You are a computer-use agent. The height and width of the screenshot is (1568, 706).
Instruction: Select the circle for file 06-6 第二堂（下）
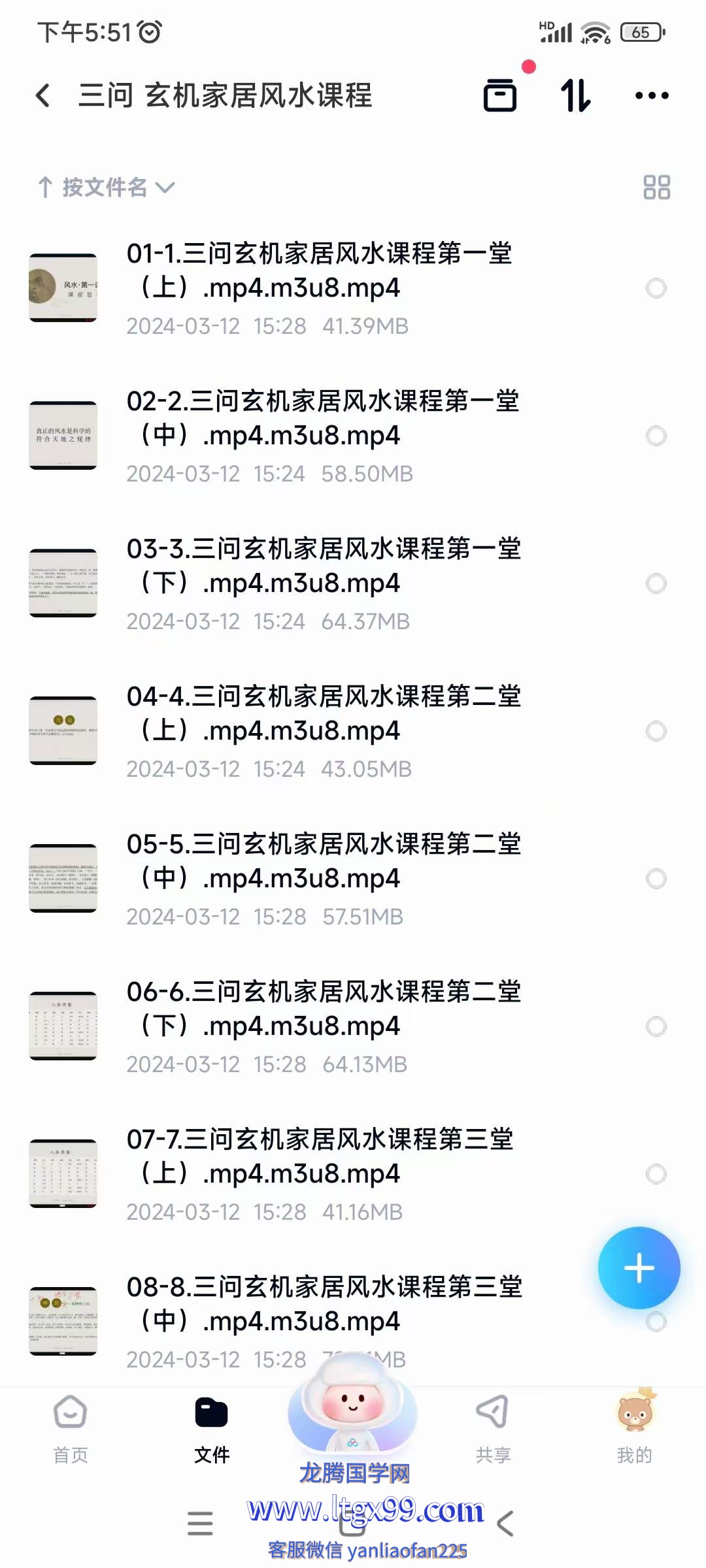656,1026
